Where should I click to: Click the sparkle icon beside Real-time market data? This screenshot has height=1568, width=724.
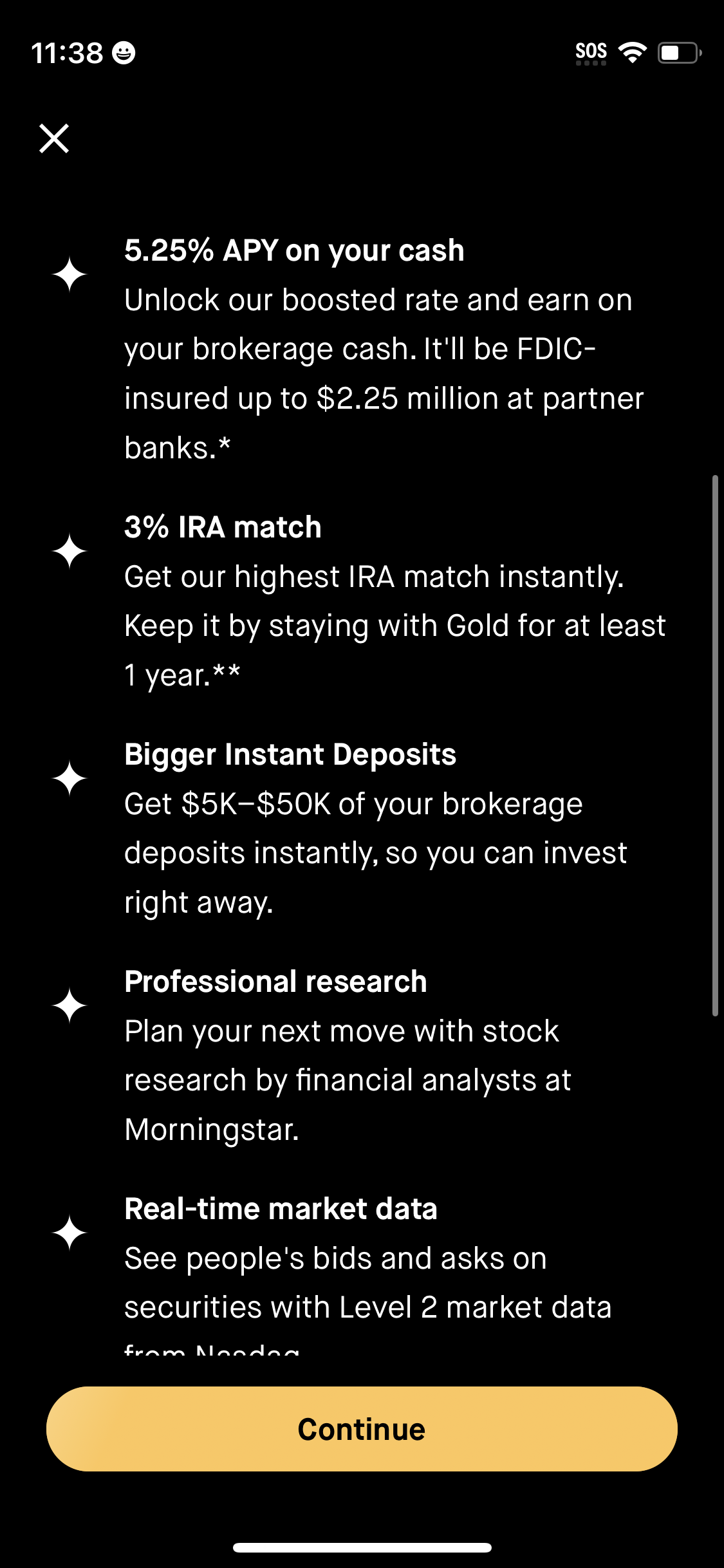[68, 1233]
